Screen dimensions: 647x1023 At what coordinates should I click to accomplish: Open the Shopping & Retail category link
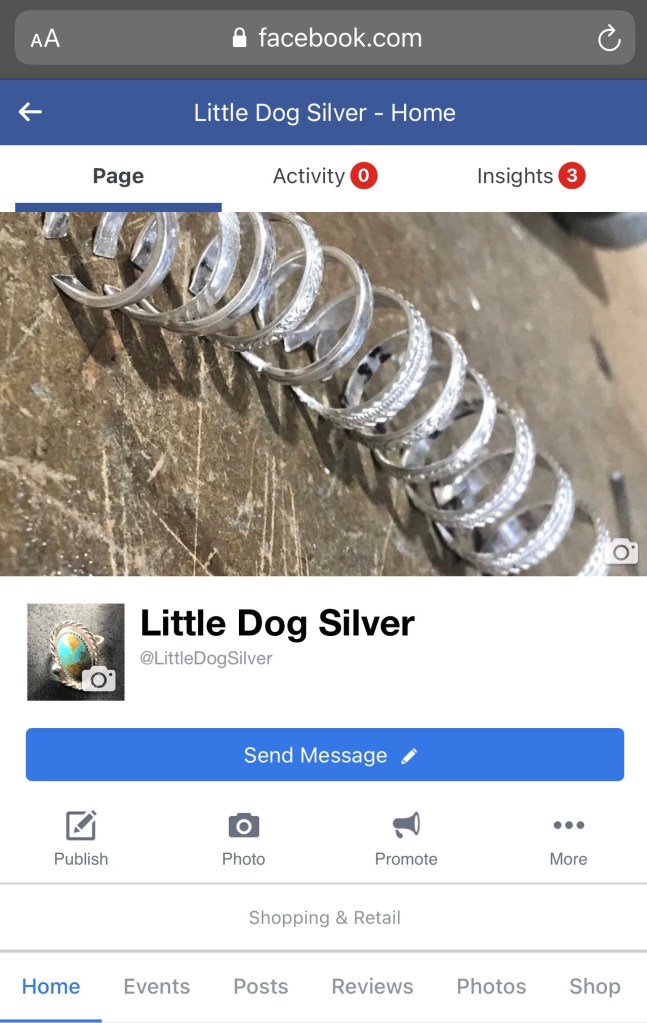pos(324,917)
